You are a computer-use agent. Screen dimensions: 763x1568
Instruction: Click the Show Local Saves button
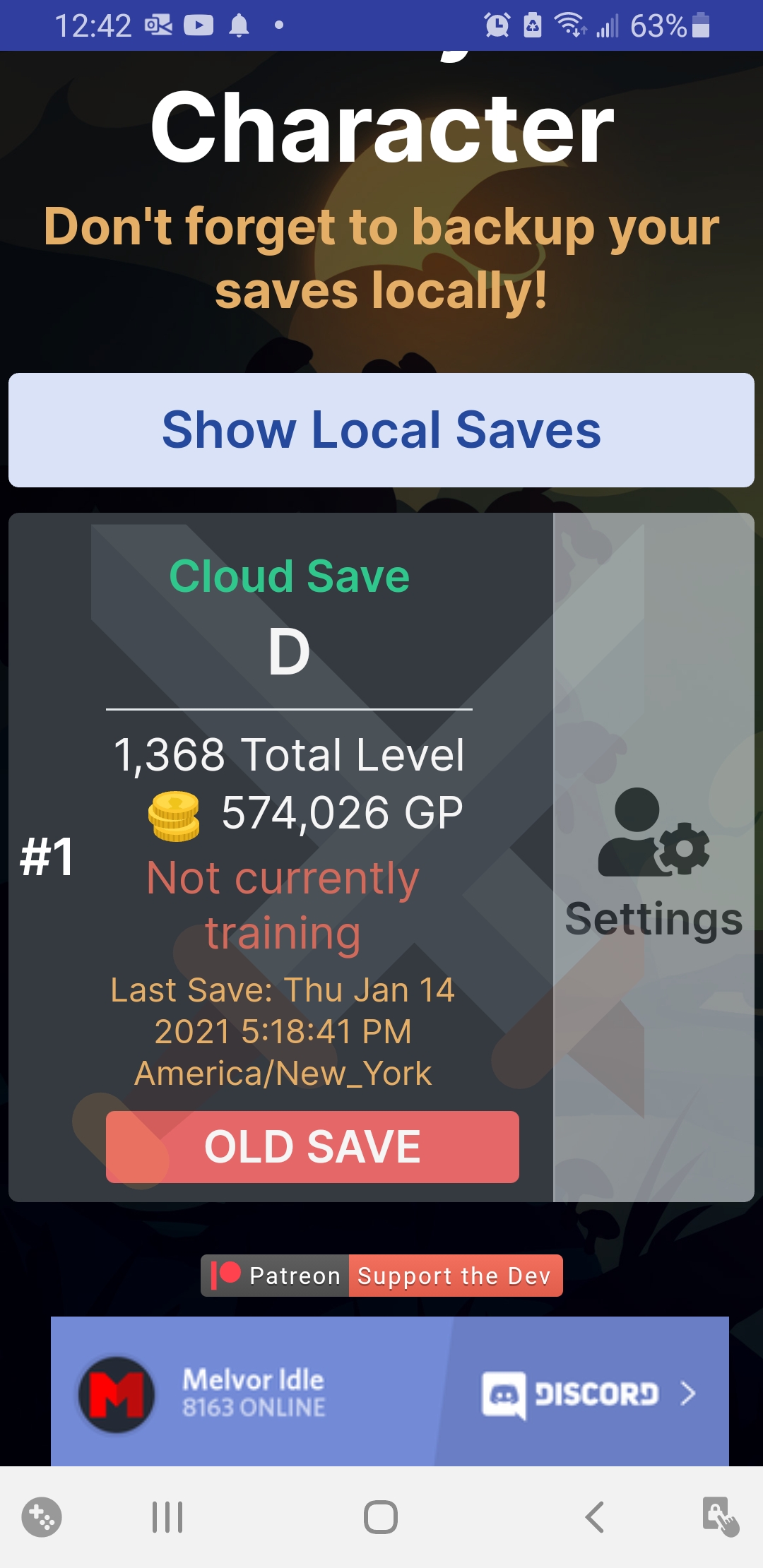pos(381,429)
